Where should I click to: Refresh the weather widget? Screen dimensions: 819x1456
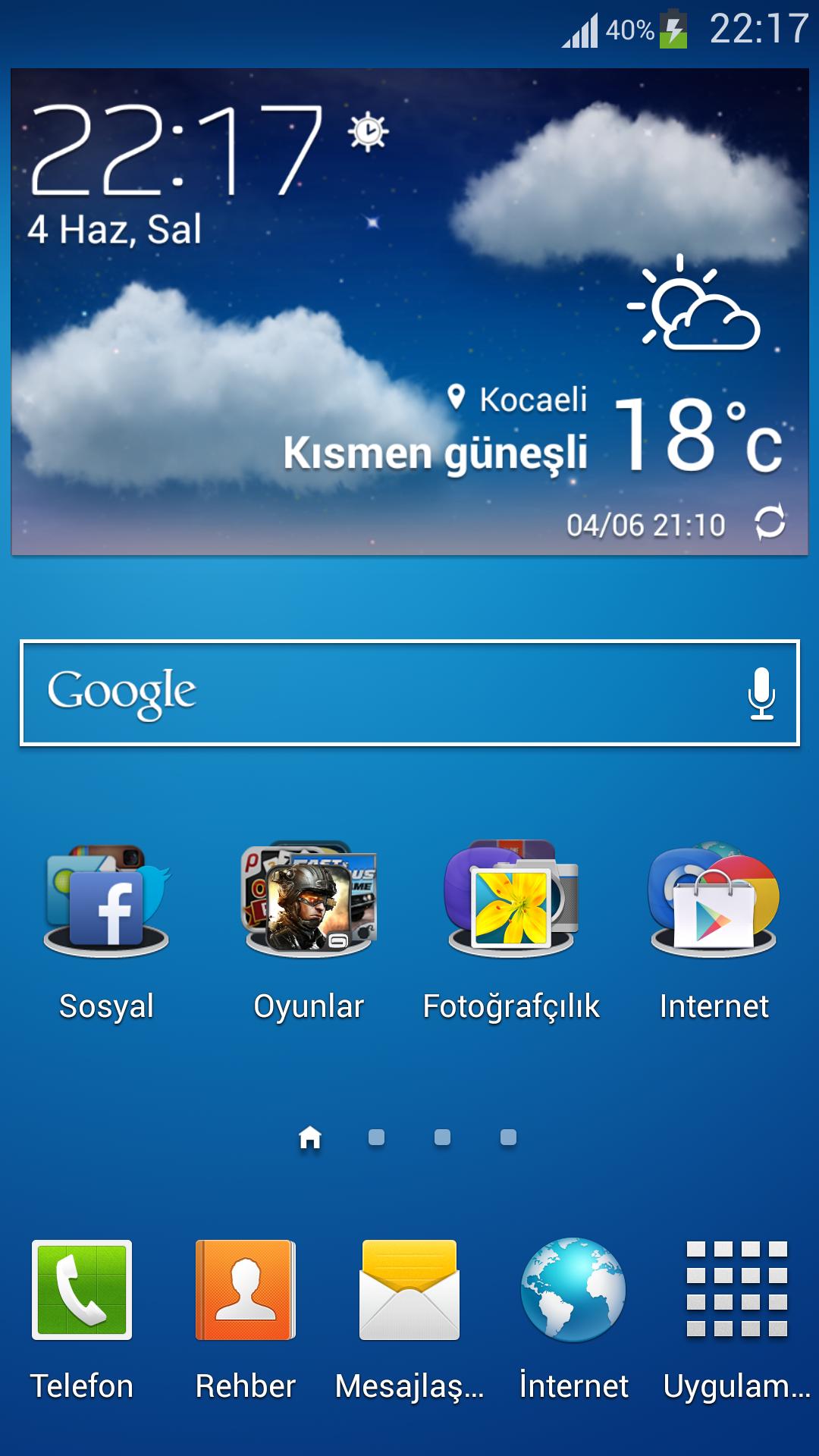[x=770, y=522]
